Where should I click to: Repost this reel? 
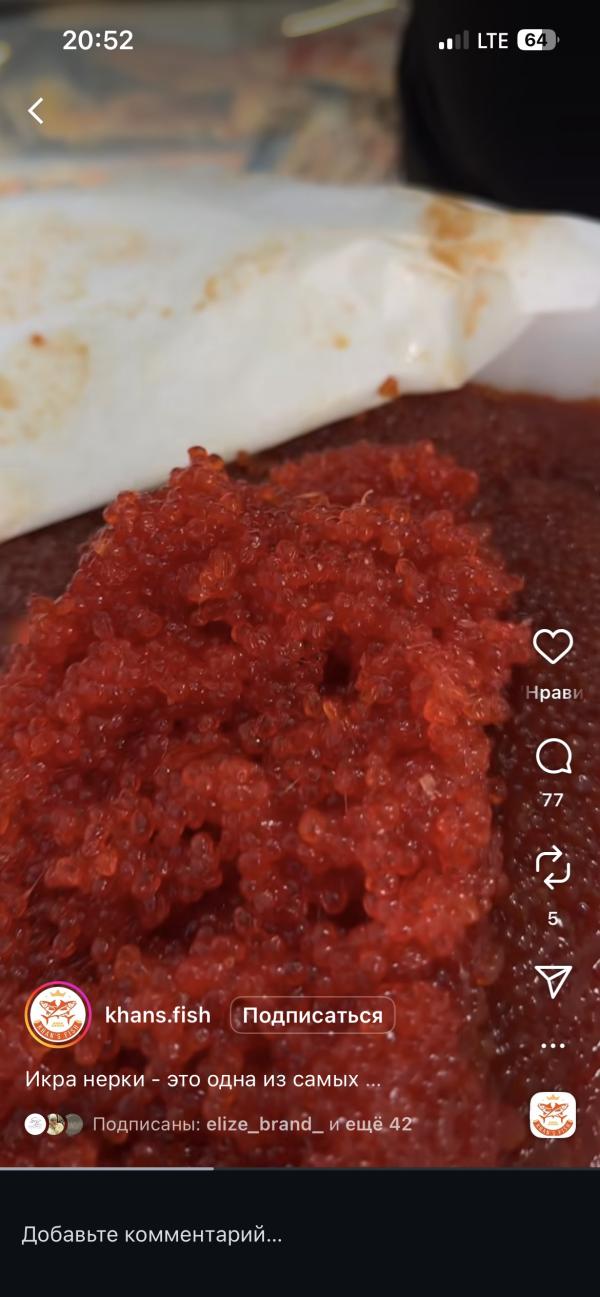coord(552,868)
